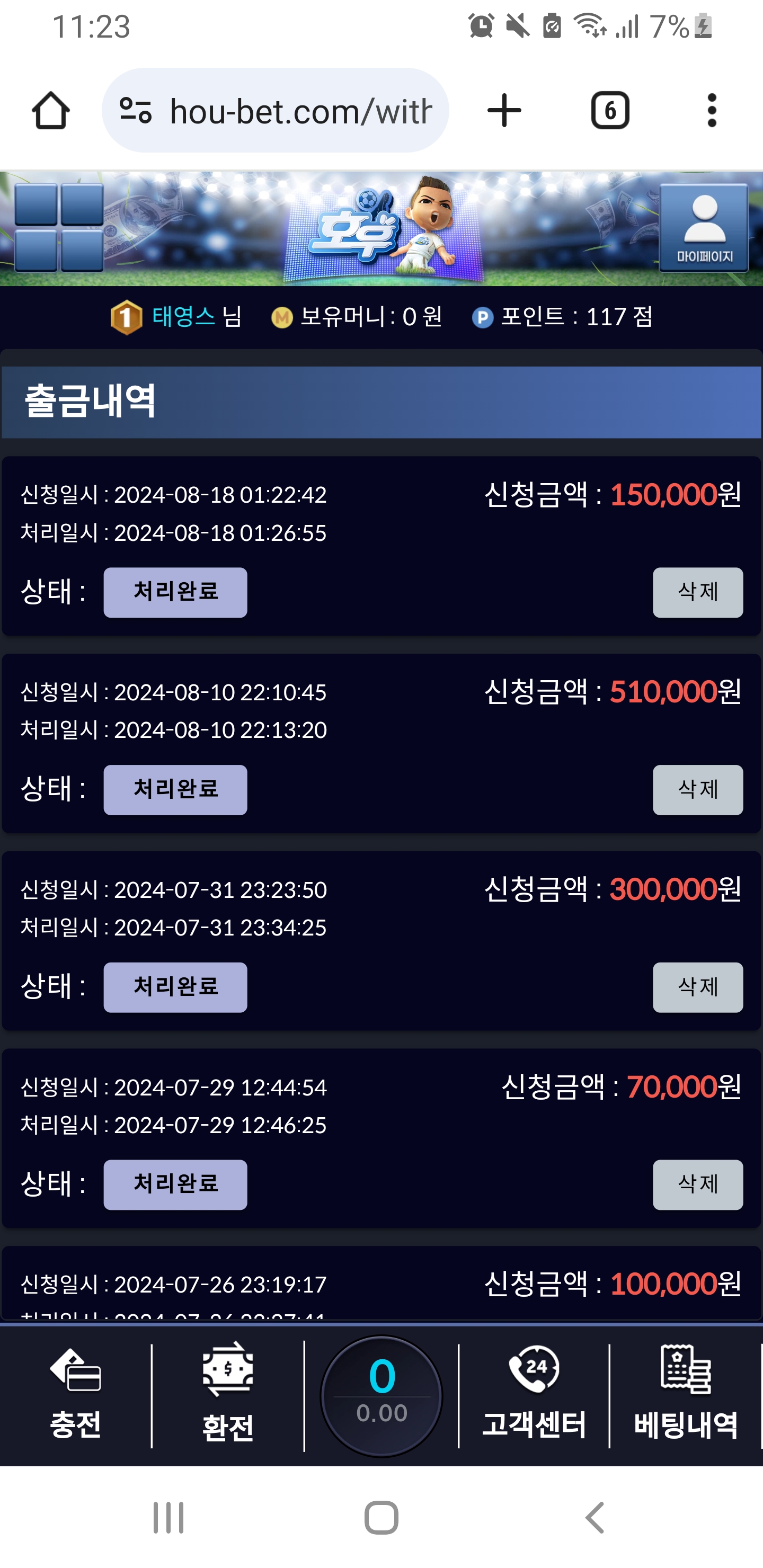Open 고객센터 support

[534, 1396]
